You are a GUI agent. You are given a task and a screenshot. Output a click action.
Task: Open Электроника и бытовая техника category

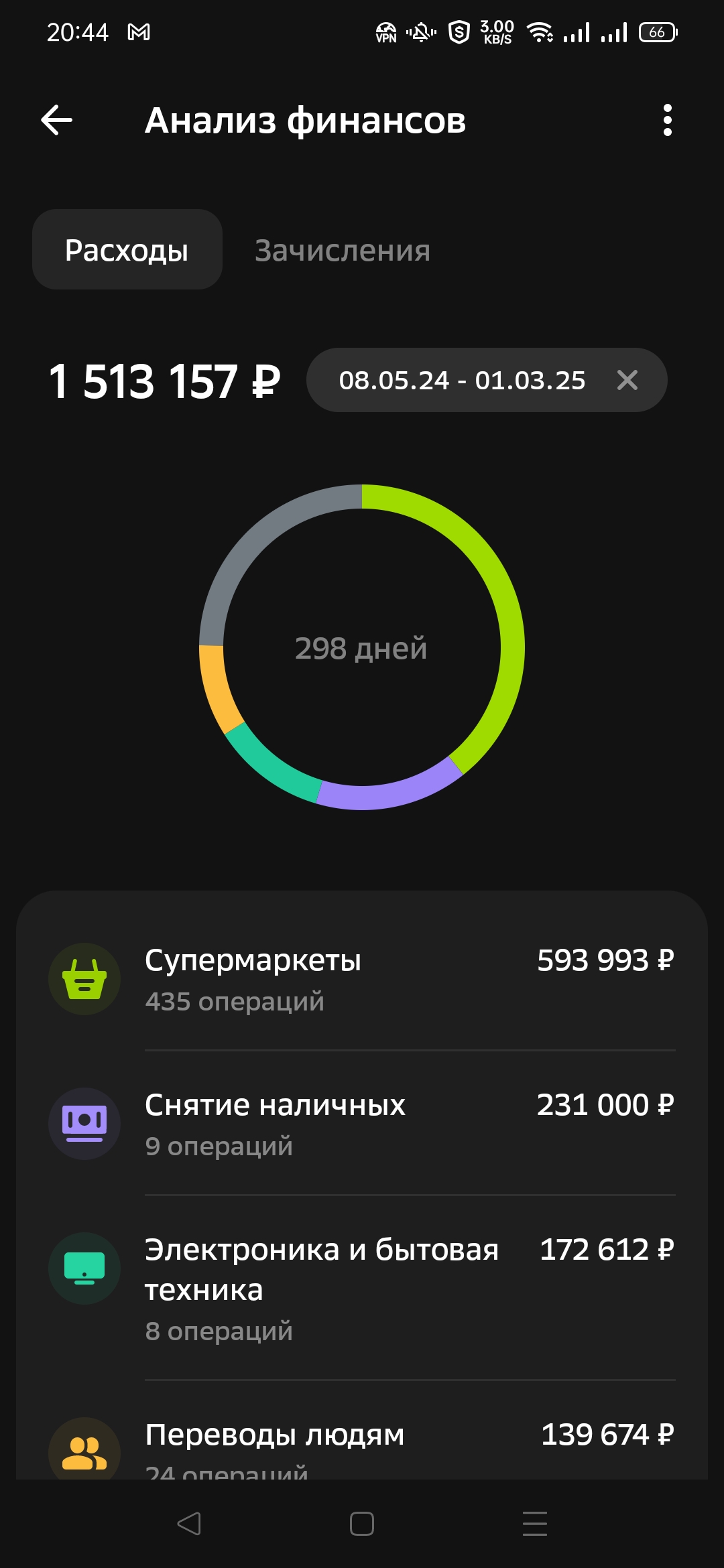pyautogui.click(x=362, y=1288)
